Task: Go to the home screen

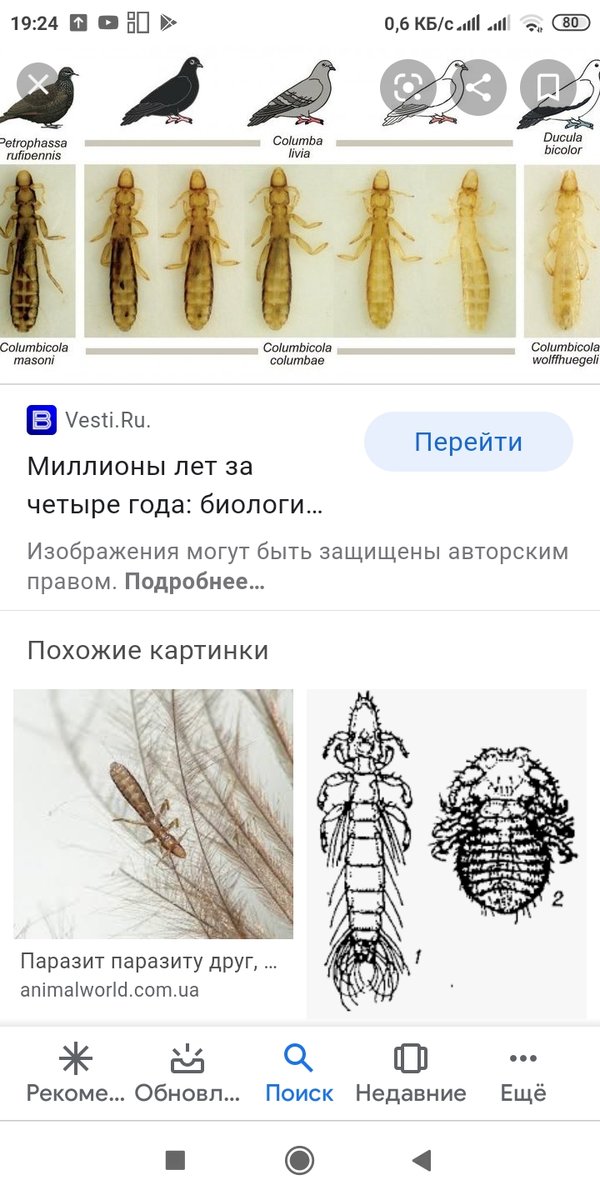Action: click(299, 1160)
